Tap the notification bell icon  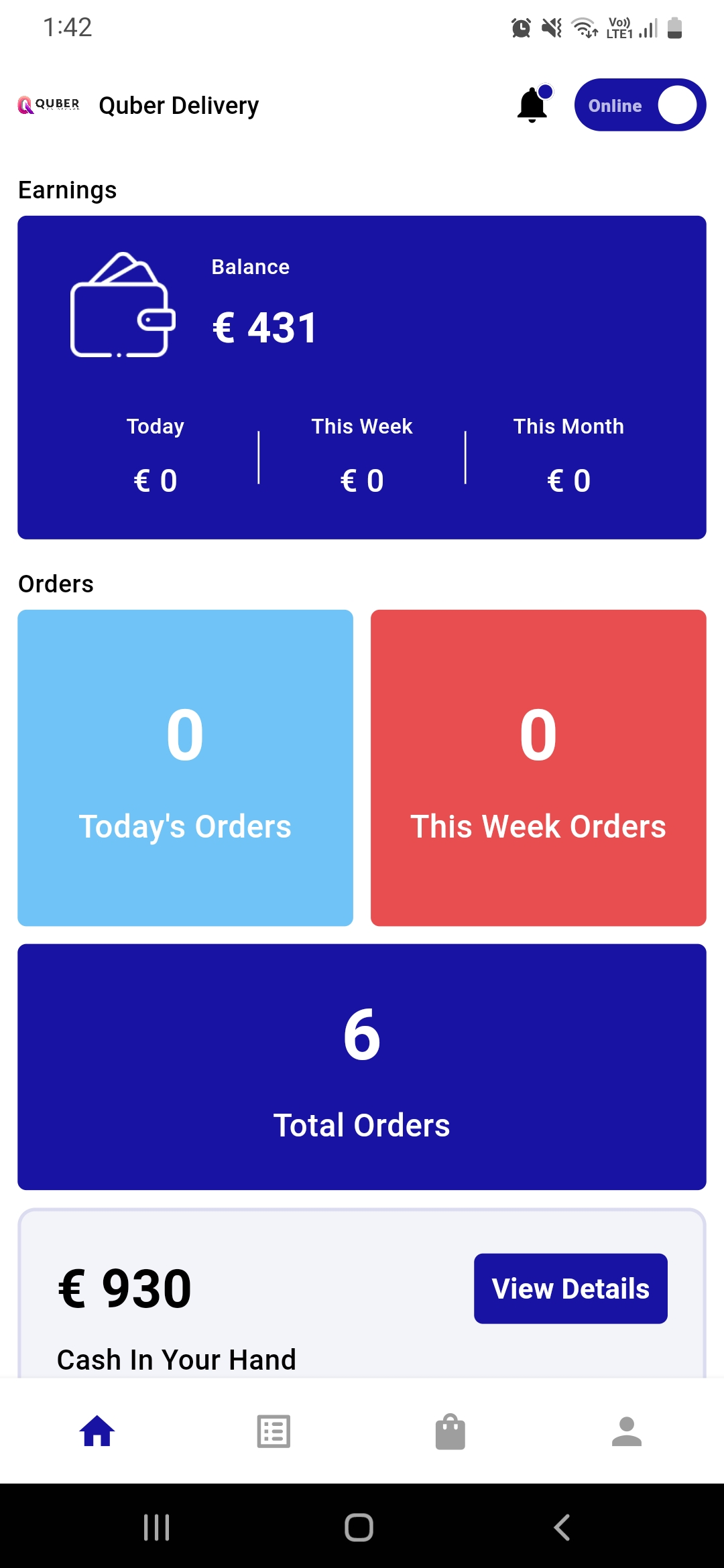tap(532, 106)
